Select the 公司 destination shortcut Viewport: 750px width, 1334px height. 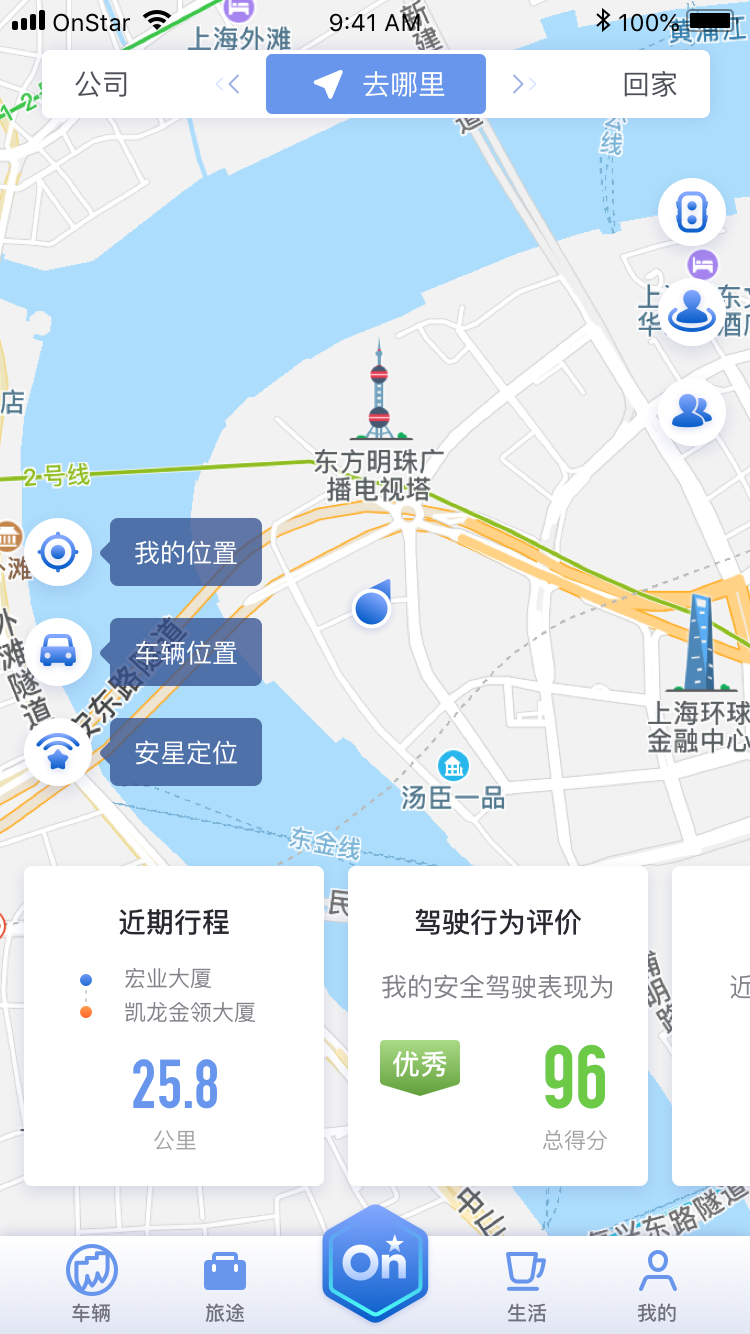(103, 84)
